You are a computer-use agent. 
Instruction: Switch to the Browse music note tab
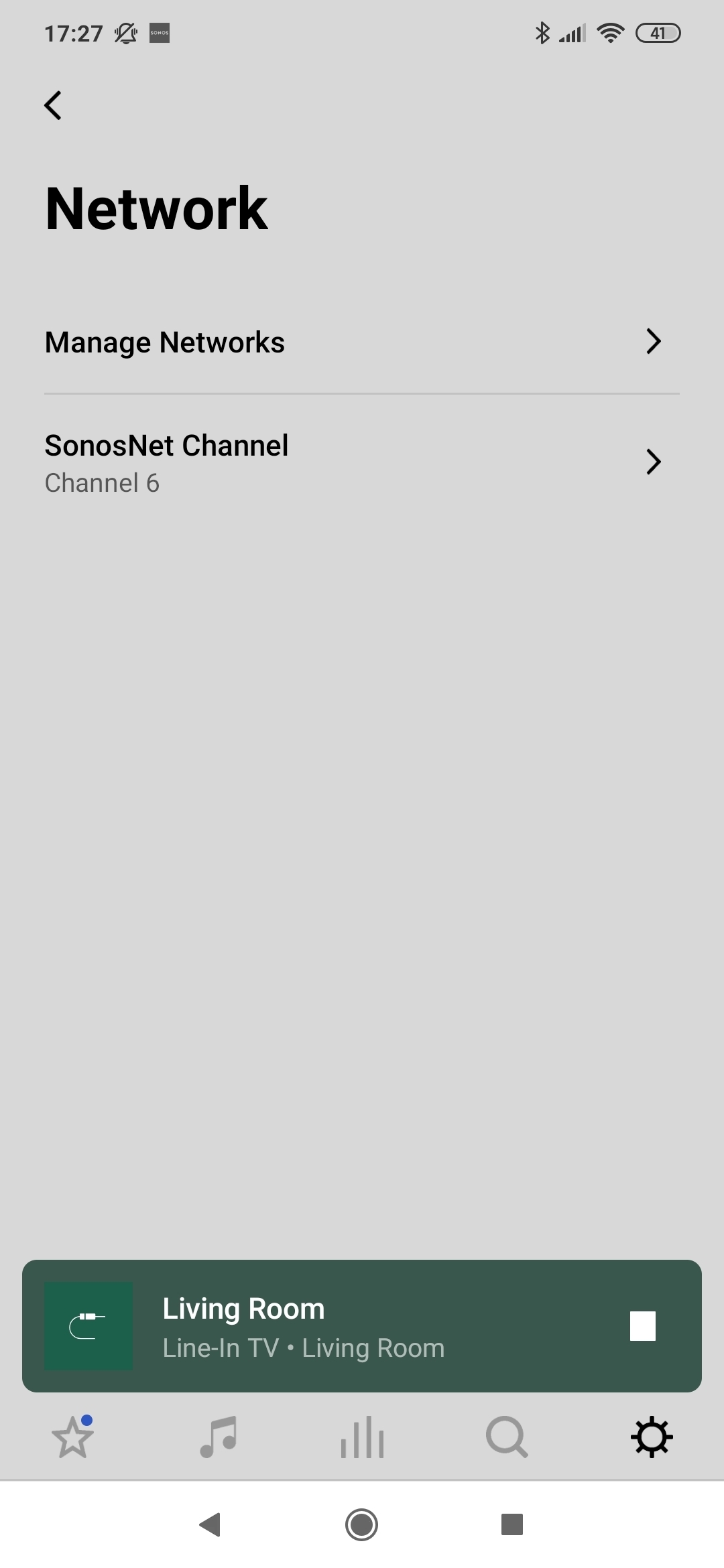(x=218, y=1437)
